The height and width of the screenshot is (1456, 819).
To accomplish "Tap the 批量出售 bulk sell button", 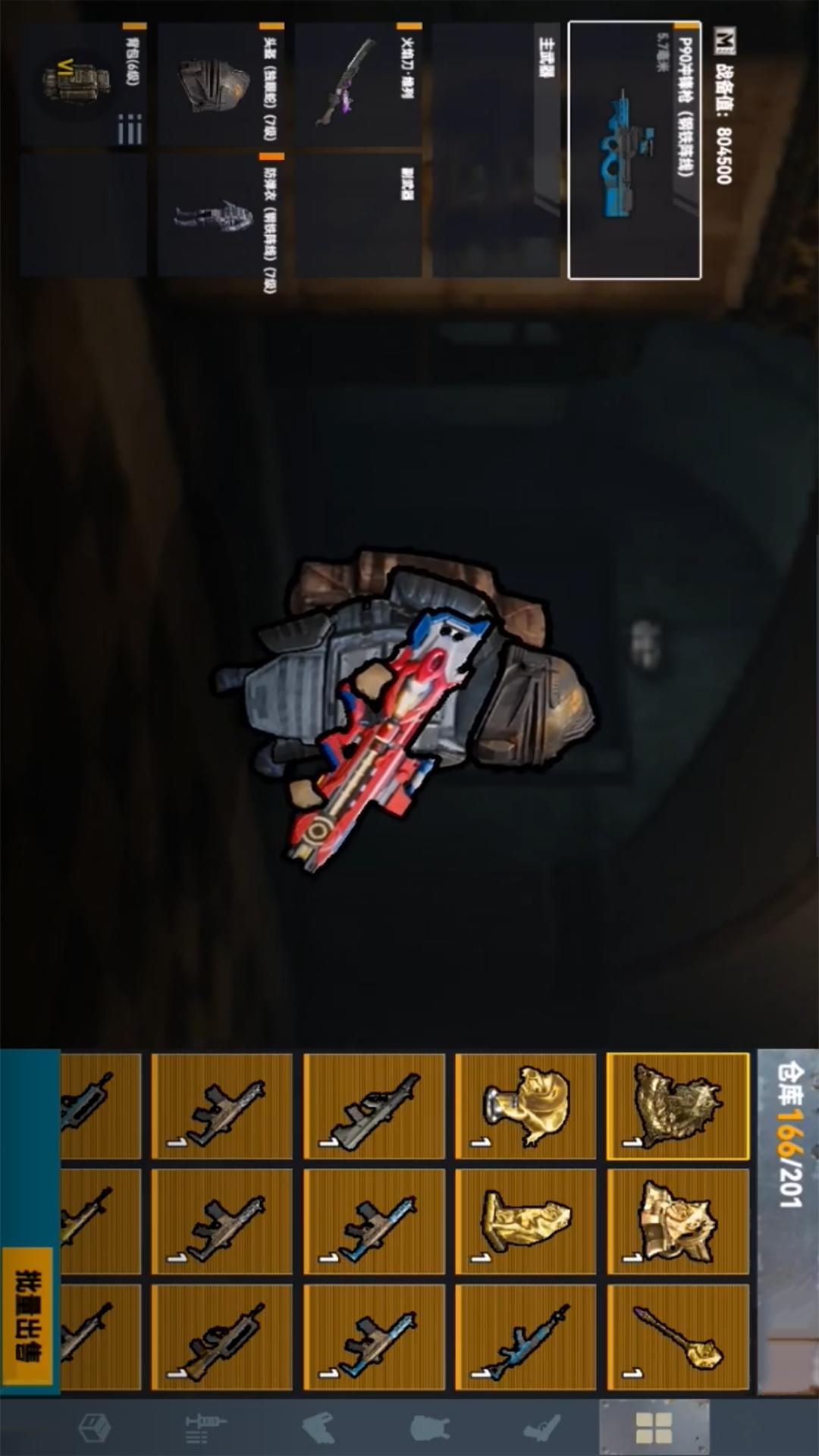I will pyautogui.click(x=27, y=1316).
